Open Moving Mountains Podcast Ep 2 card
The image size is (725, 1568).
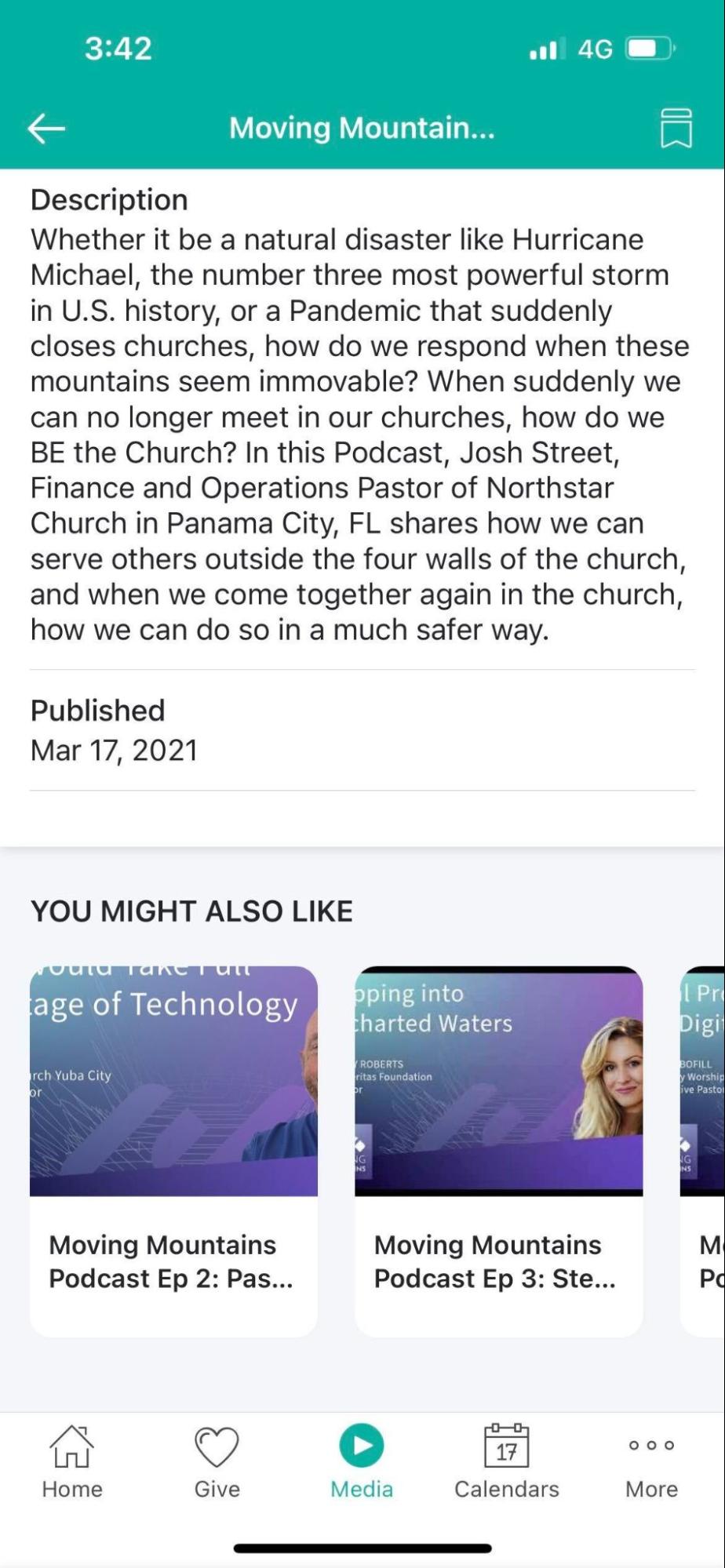tap(173, 1151)
